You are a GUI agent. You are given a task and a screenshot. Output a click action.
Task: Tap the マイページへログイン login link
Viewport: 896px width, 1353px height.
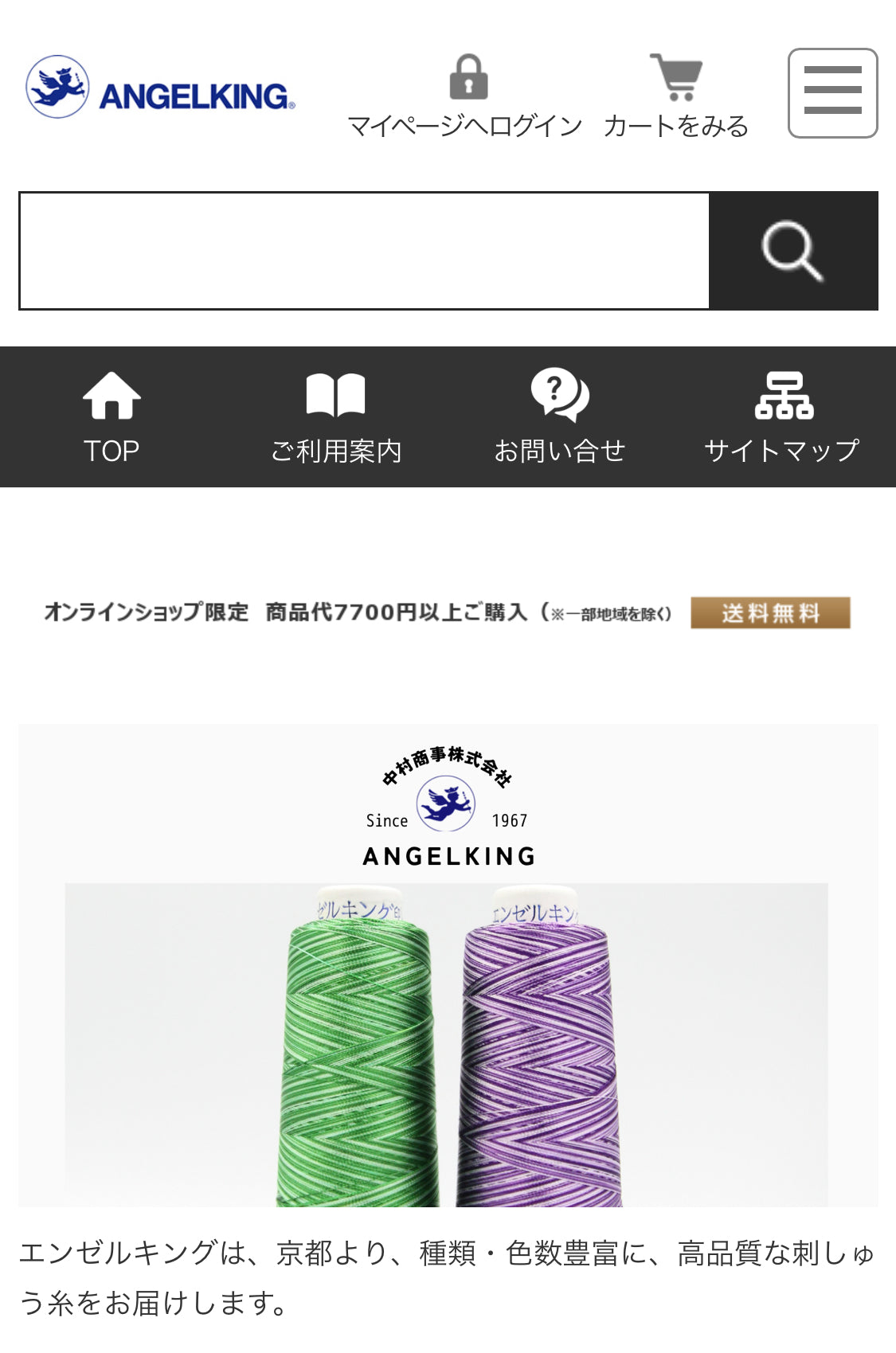pos(466,97)
